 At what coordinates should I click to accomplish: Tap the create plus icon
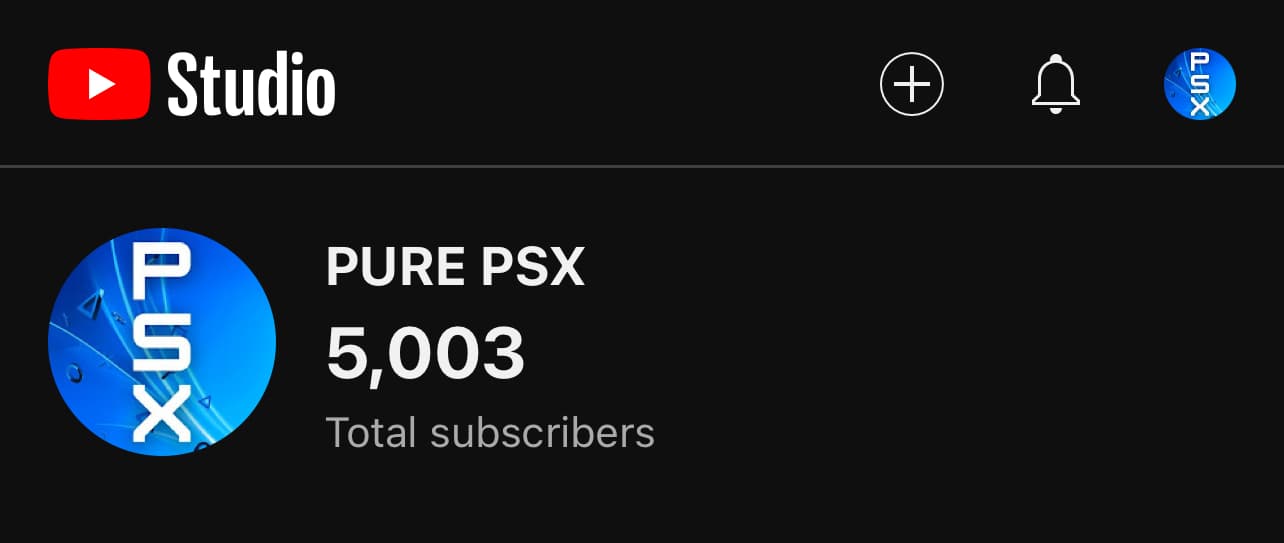click(911, 84)
